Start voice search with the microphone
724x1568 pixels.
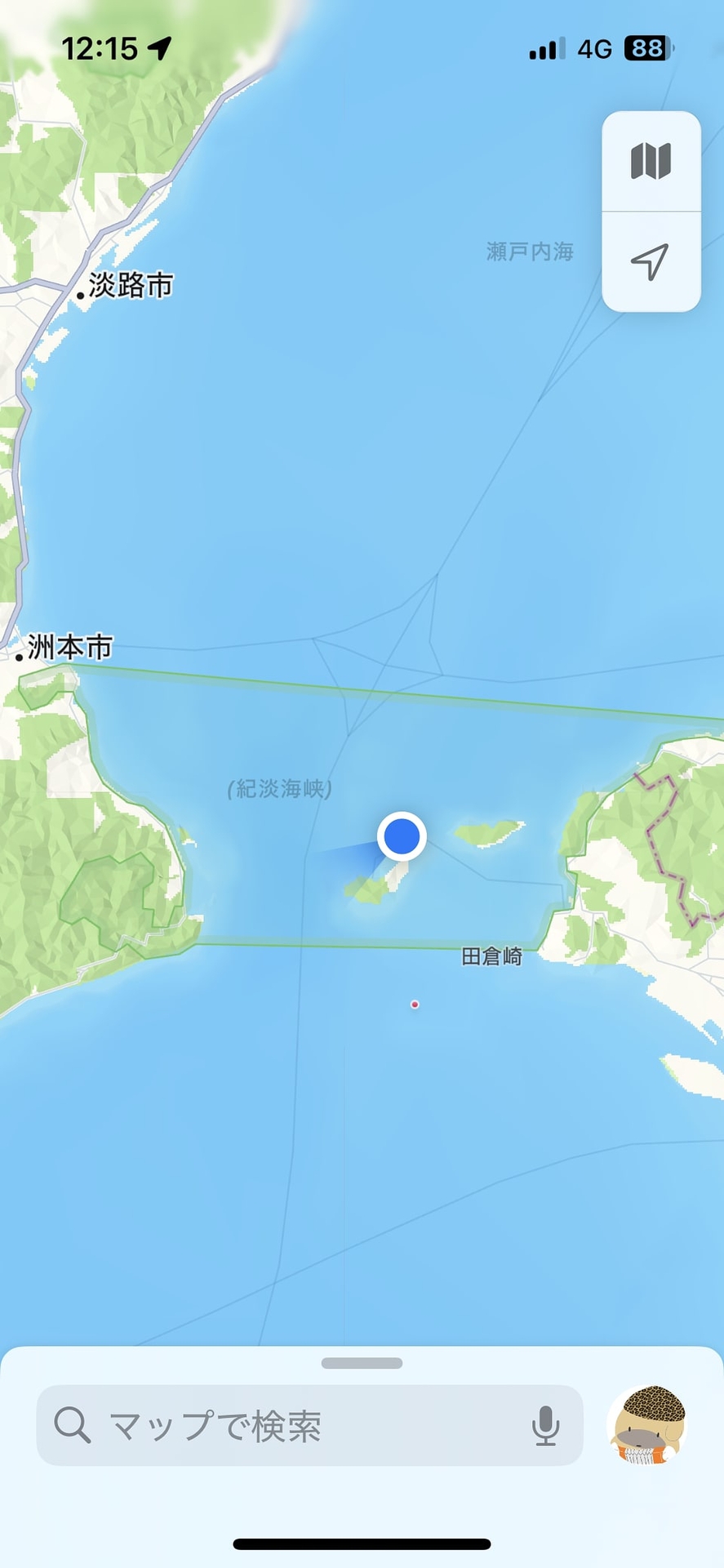(545, 1426)
